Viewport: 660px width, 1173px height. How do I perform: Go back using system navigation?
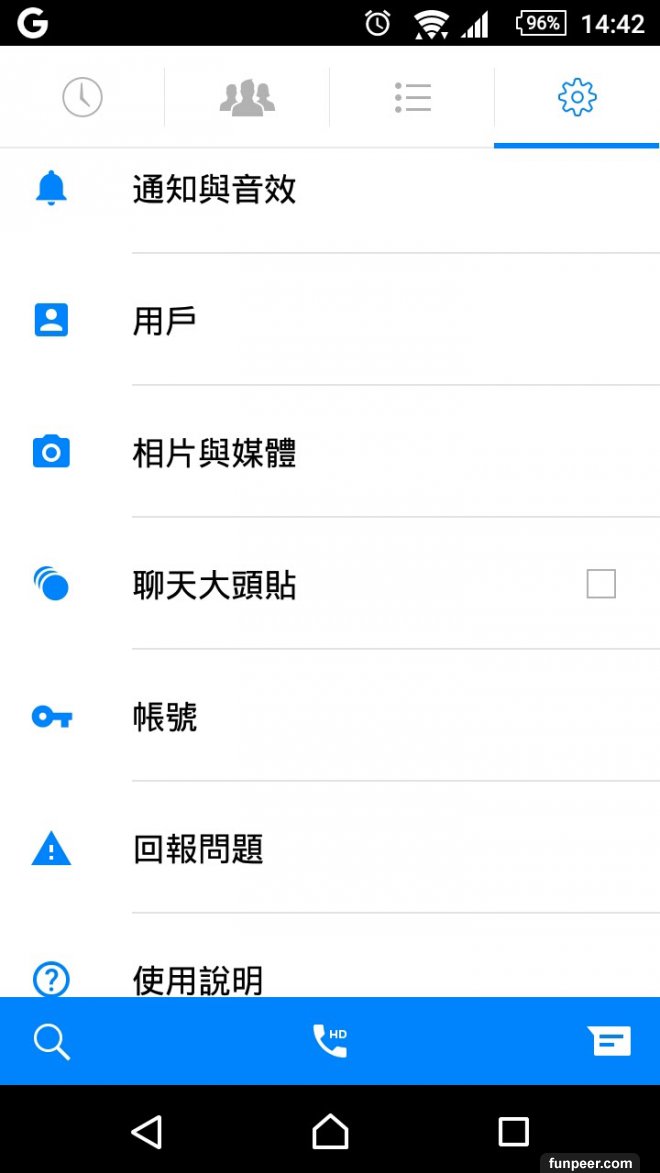pyautogui.click(x=147, y=1131)
